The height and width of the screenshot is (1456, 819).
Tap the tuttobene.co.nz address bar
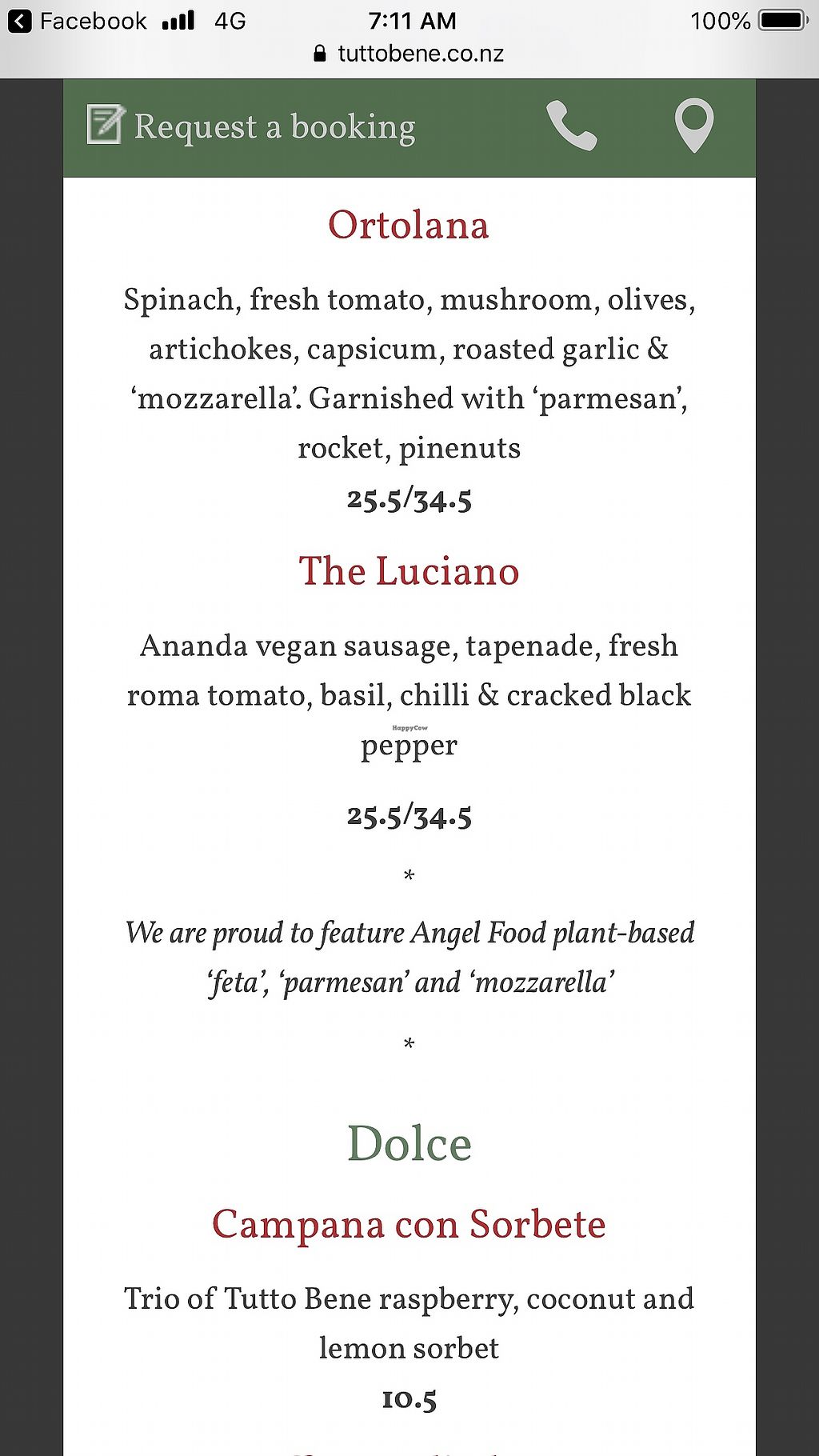[409, 54]
